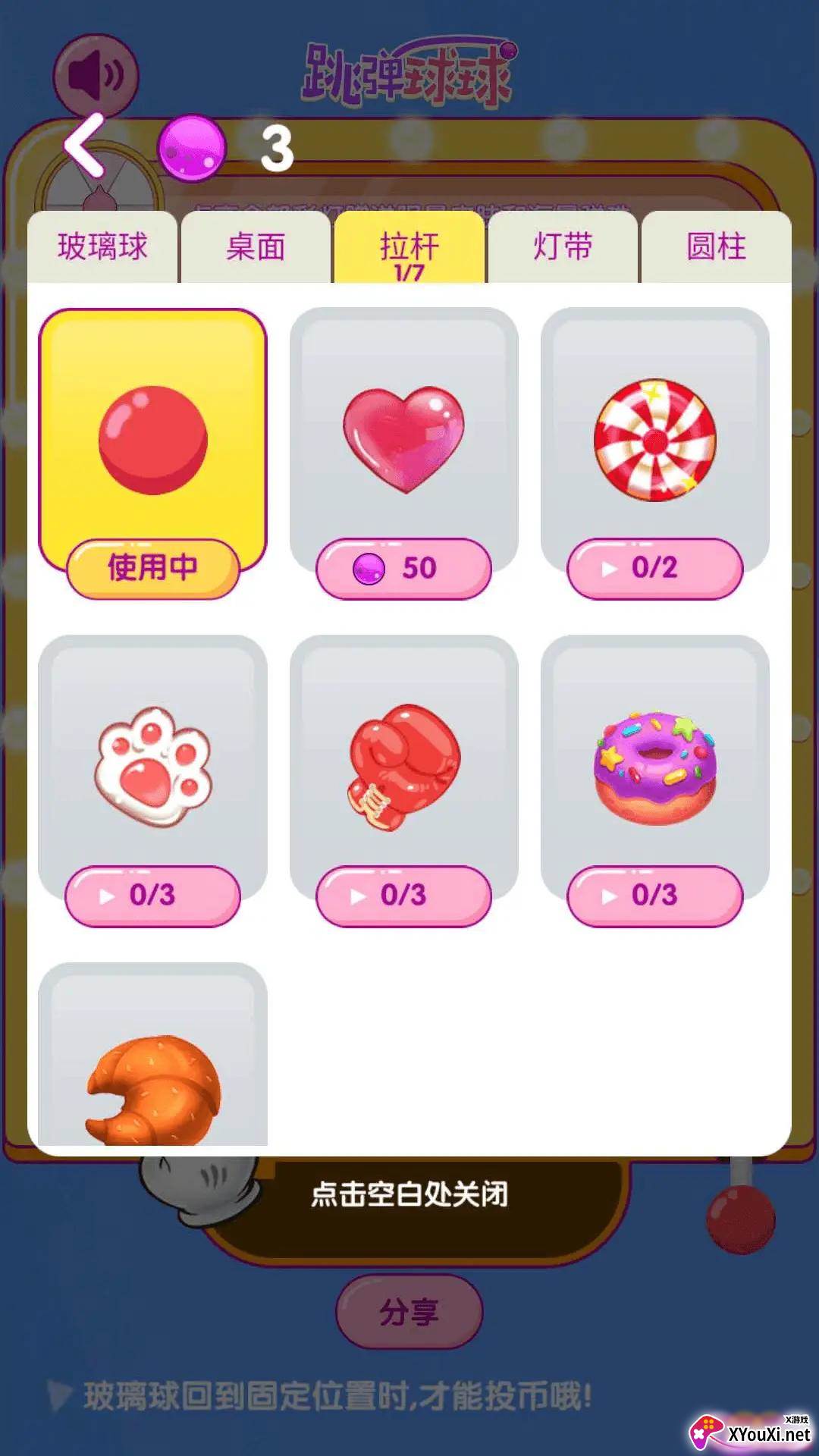The height and width of the screenshot is (1456, 819).
Task: Watch ad for the swirl candy lever
Action: coord(654,568)
